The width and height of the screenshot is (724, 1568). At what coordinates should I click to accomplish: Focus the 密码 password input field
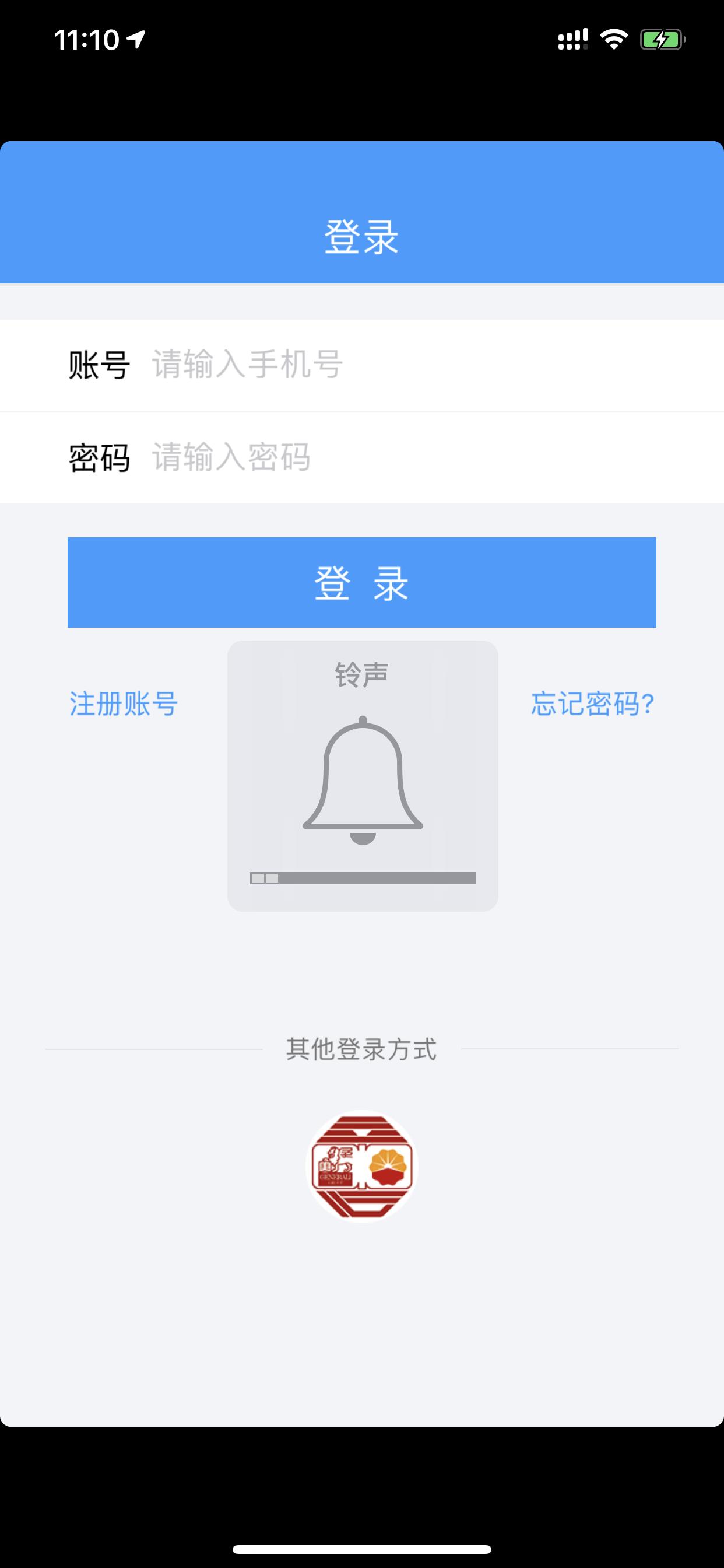[365, 458]
